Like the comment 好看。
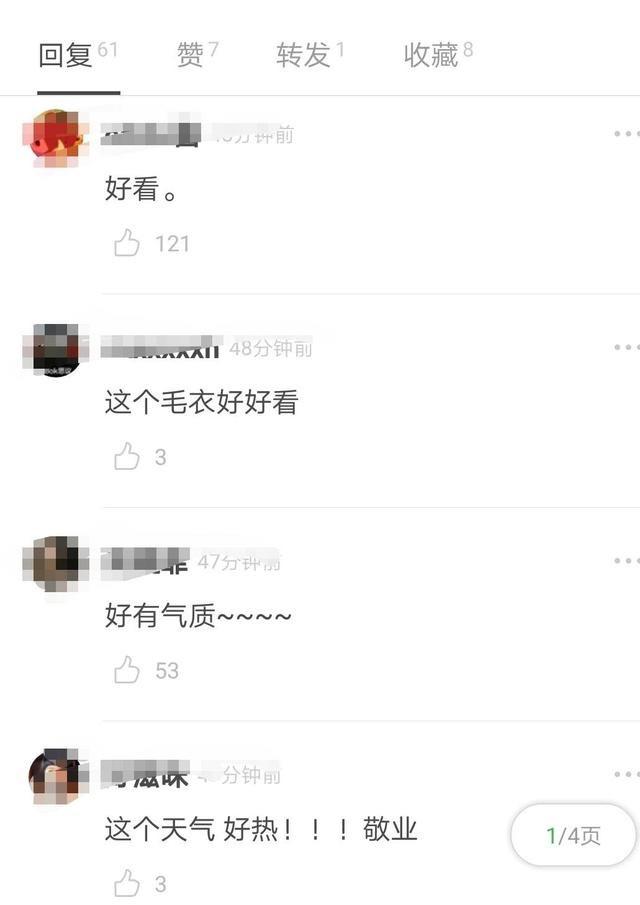This screenshot has height=905, width=640. click(x=127, y=243)
